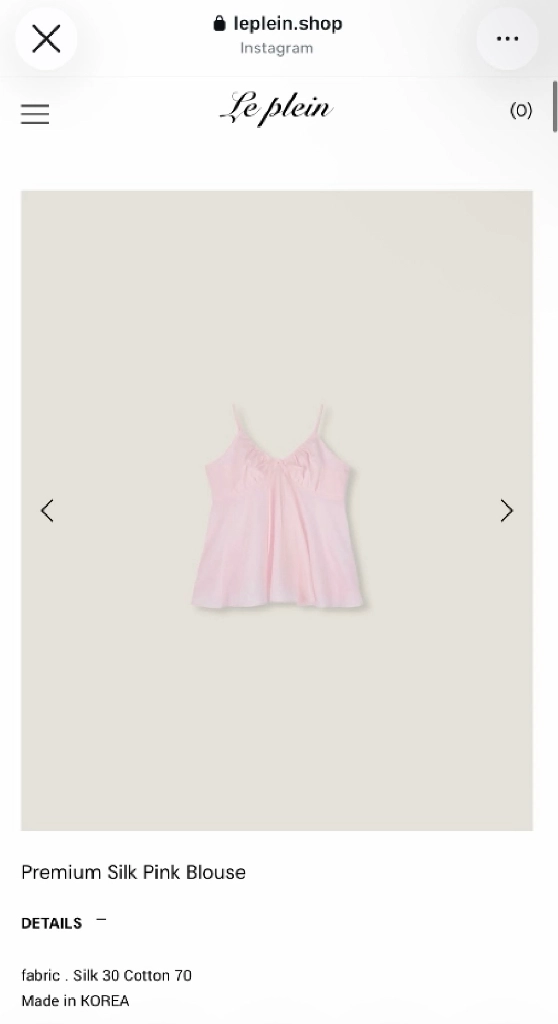Screen dimensions: 558x1024
Task: Go to Le plein home via logo
Action: (x=277, y=108)
